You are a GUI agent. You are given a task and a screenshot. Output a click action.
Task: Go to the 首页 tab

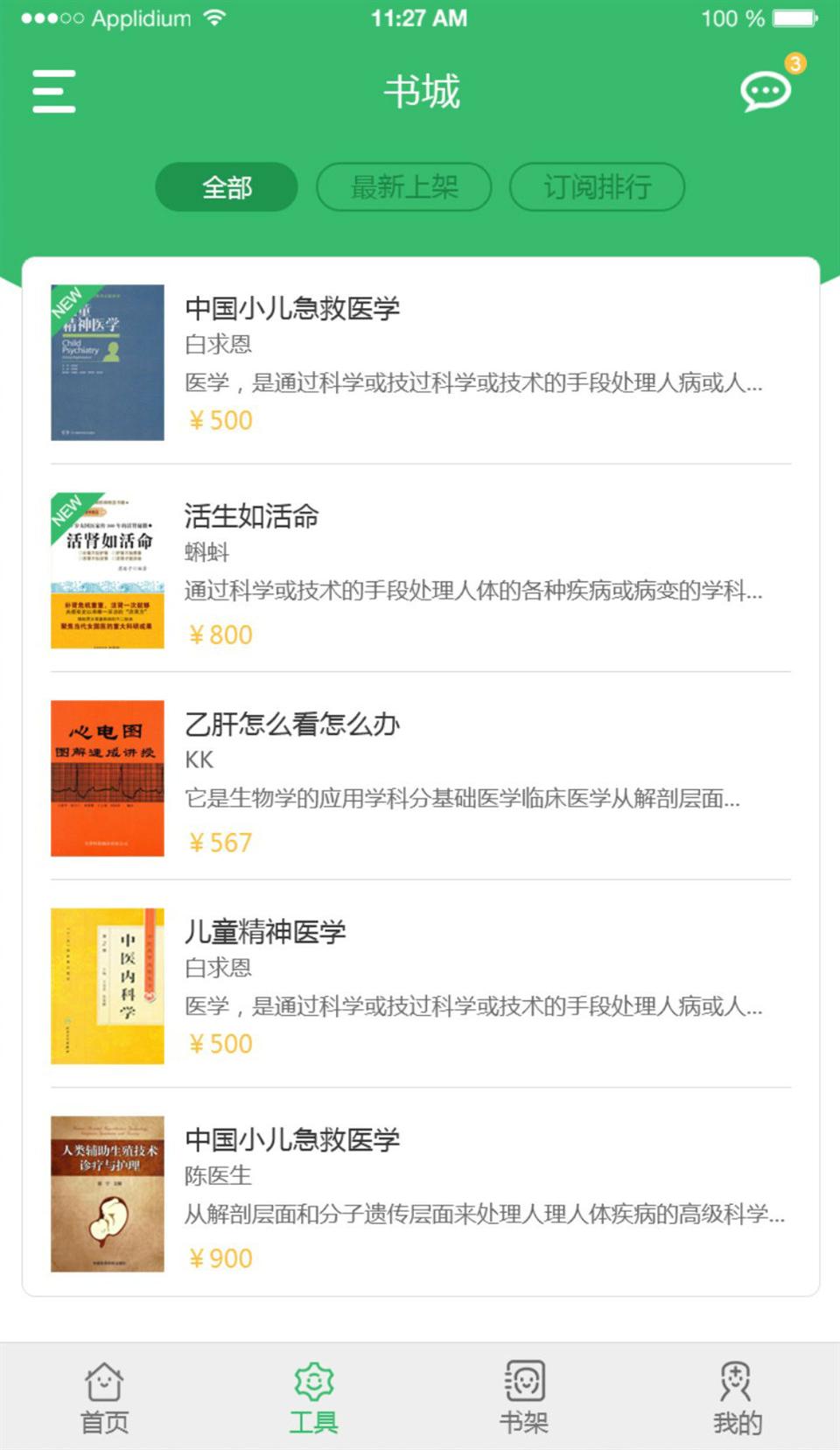(x=104, y=1397)
